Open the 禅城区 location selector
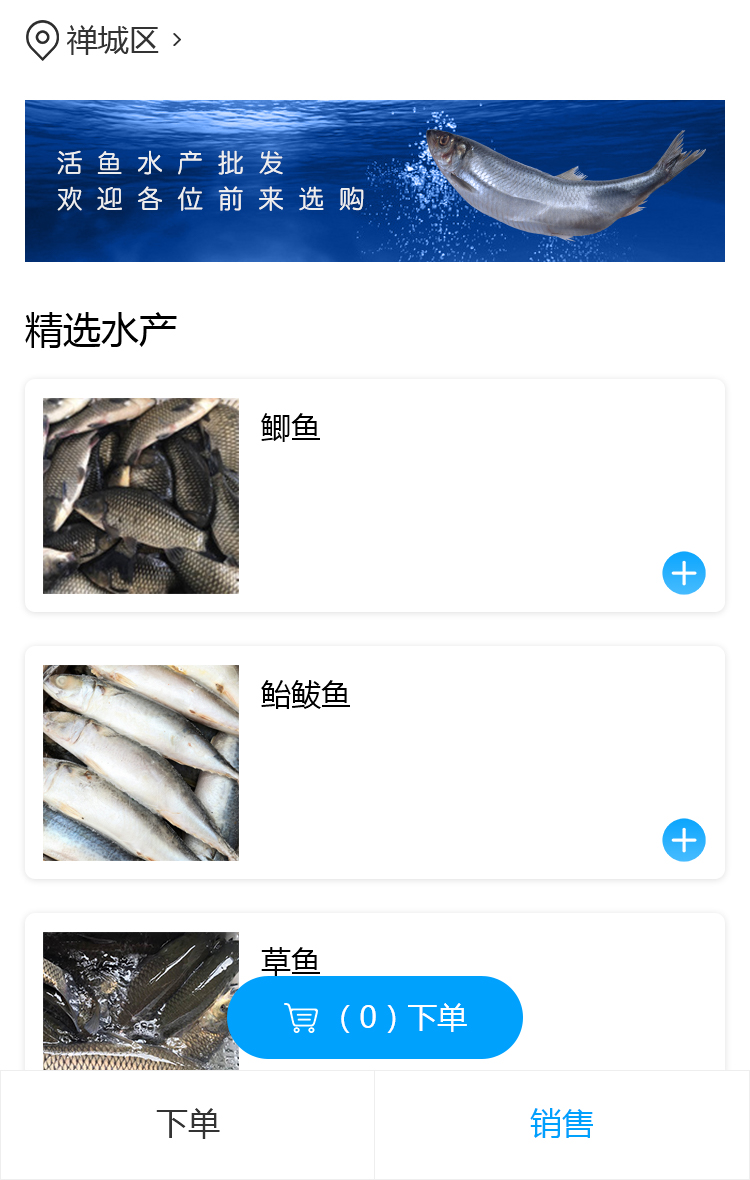The height and width of the screenshot is (1180, 750). 105,41
